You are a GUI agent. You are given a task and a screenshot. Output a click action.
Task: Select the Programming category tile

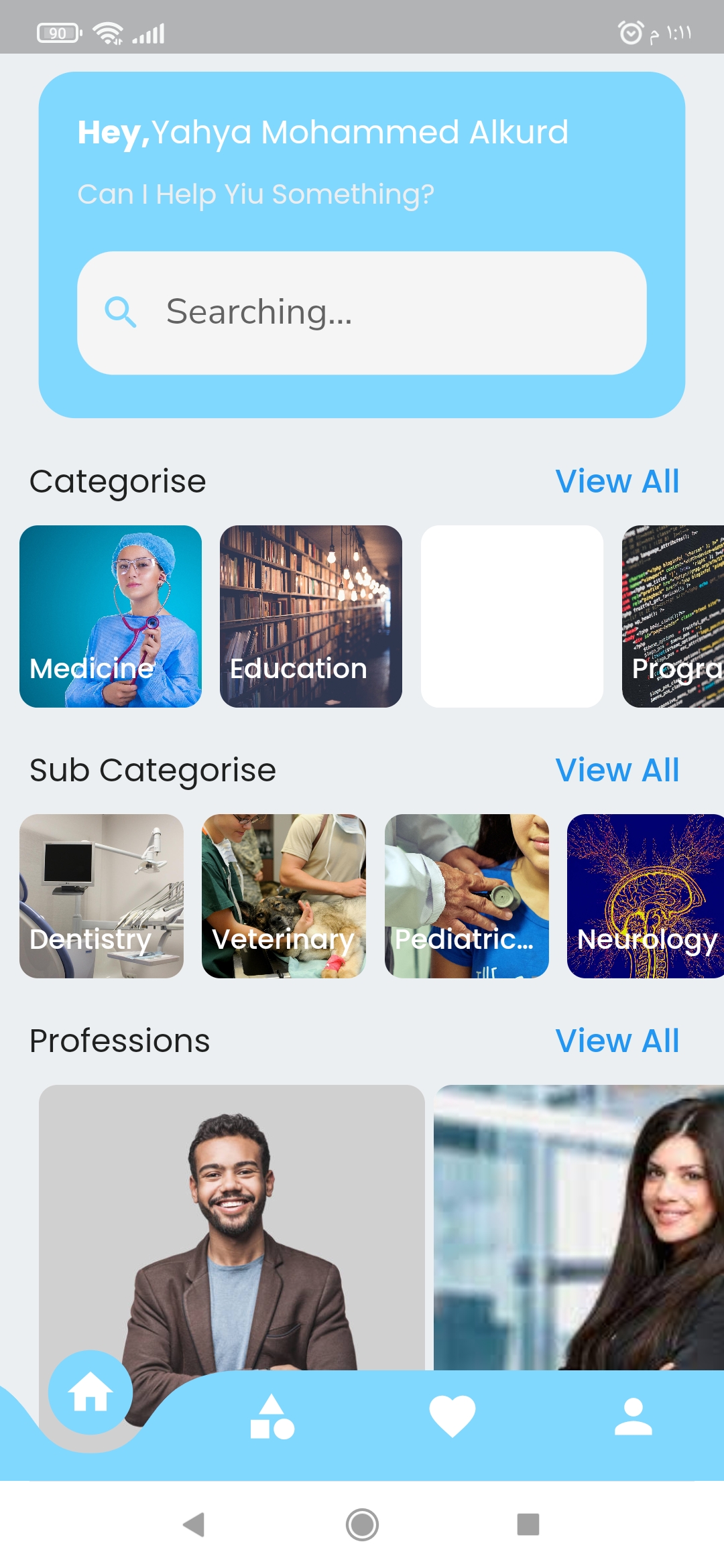pyautogui.click(x=673, y=616)
